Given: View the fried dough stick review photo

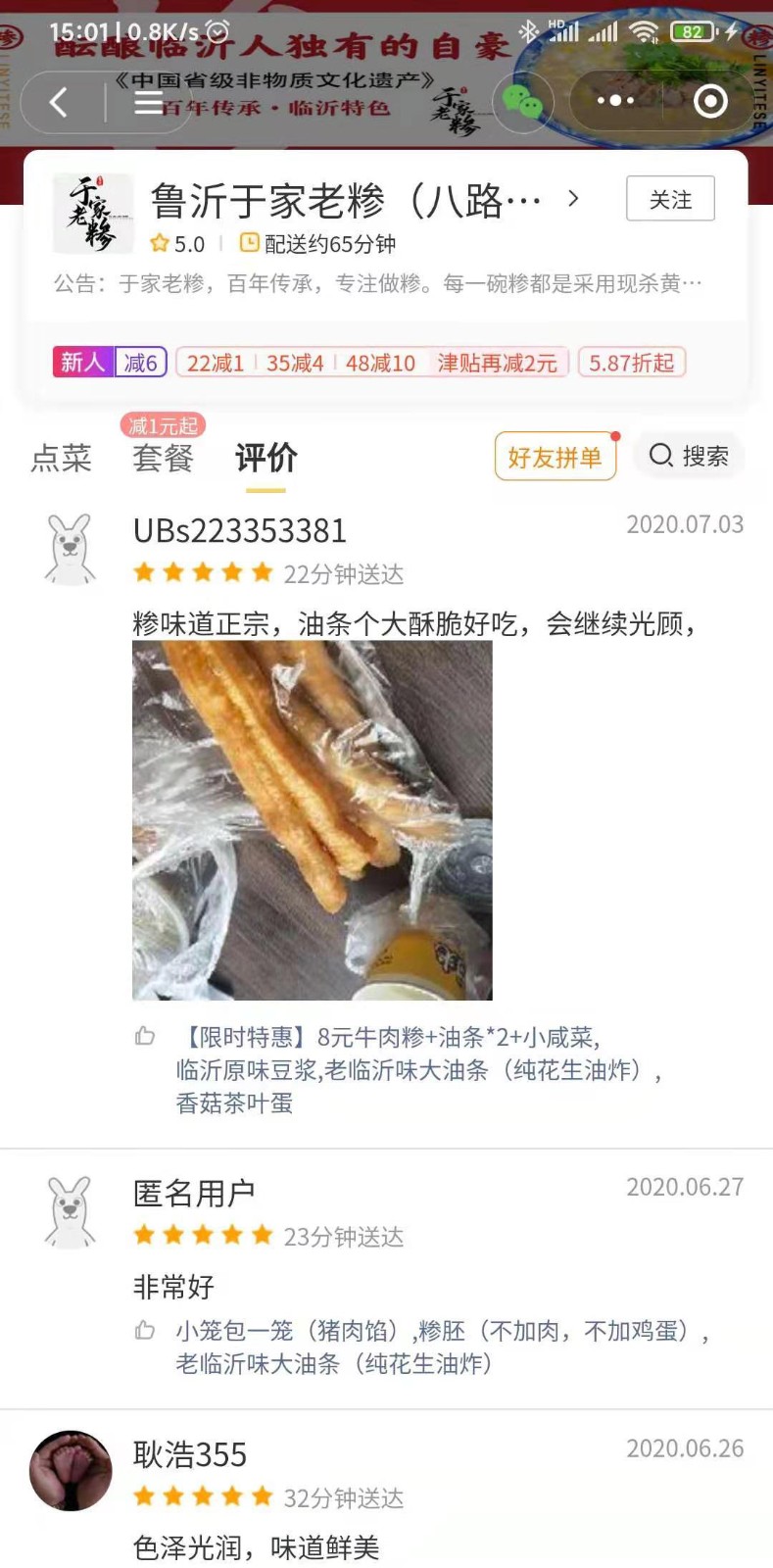Looking at the screenshot, I should [312, 819].
